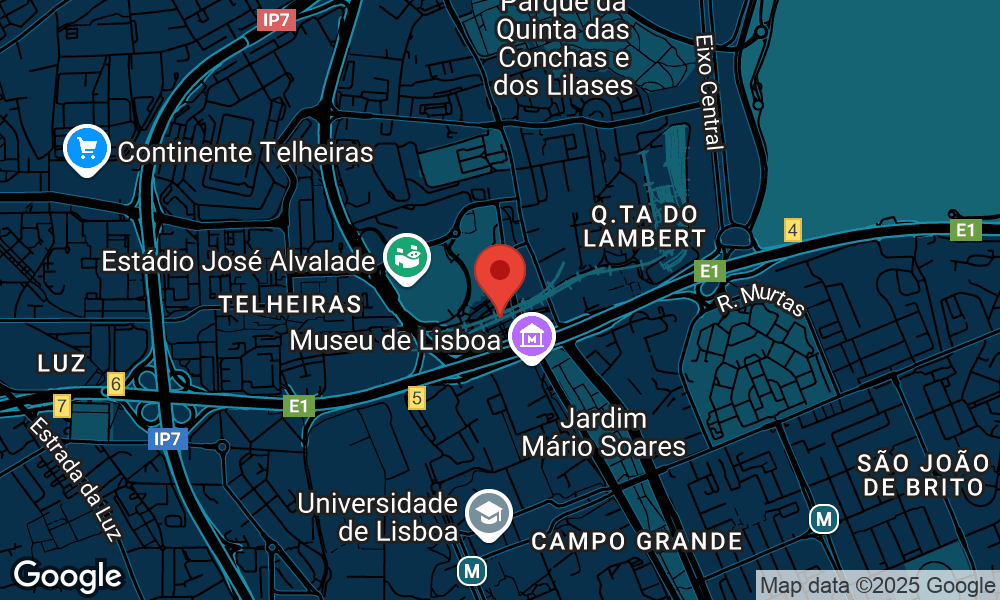This screenshot has height=600, width=1000.
Task: Open the Google logo link
Action: coord(67,576)
